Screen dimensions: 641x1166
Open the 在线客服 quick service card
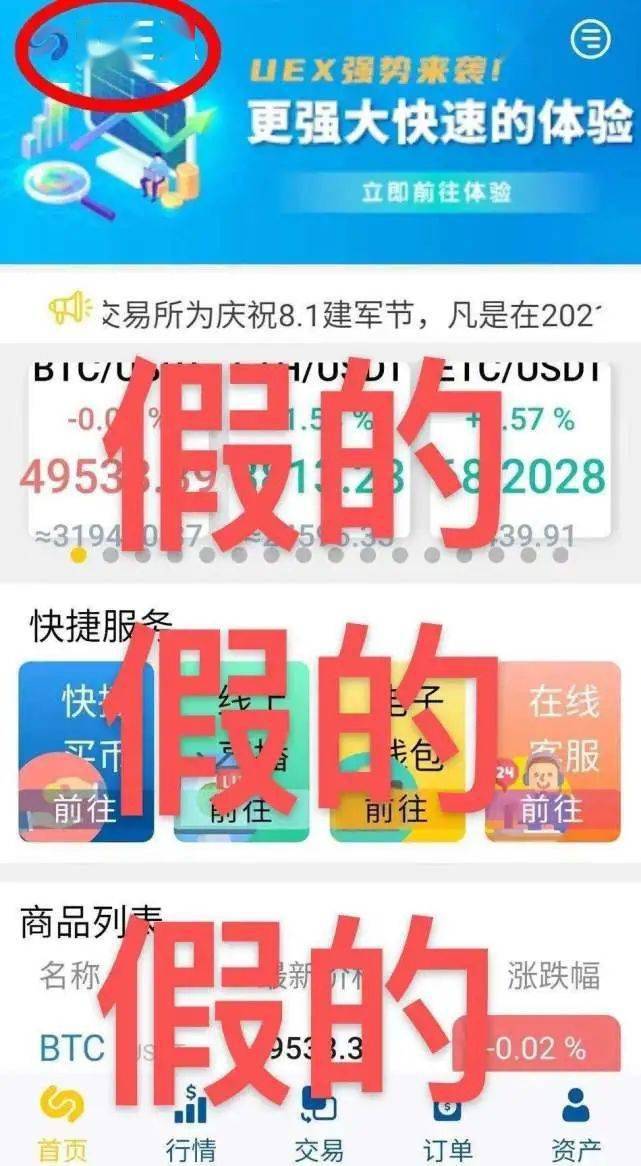pos(553,752)
